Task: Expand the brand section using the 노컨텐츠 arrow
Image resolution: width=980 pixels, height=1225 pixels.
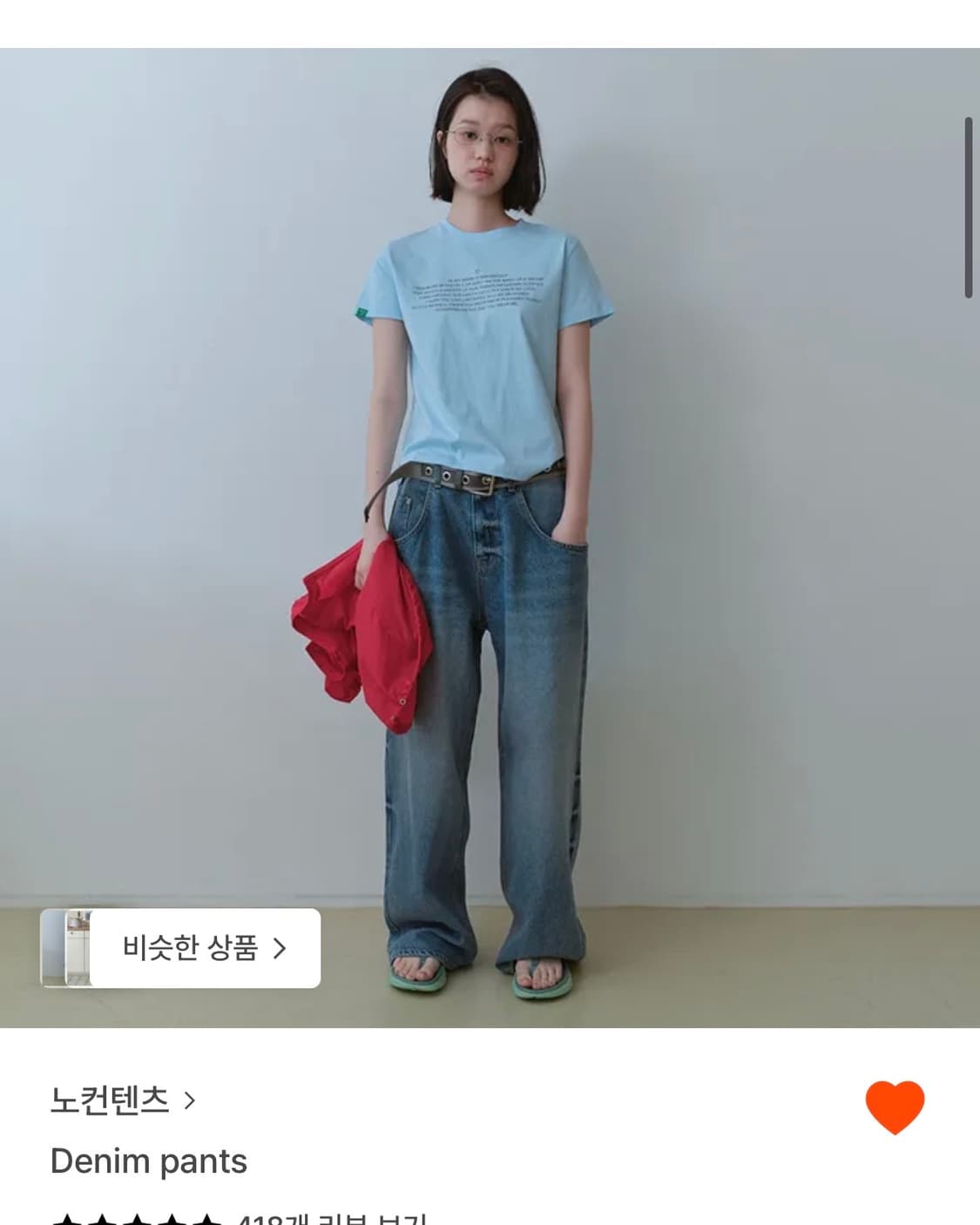Action: click(x=186, y=1103)
